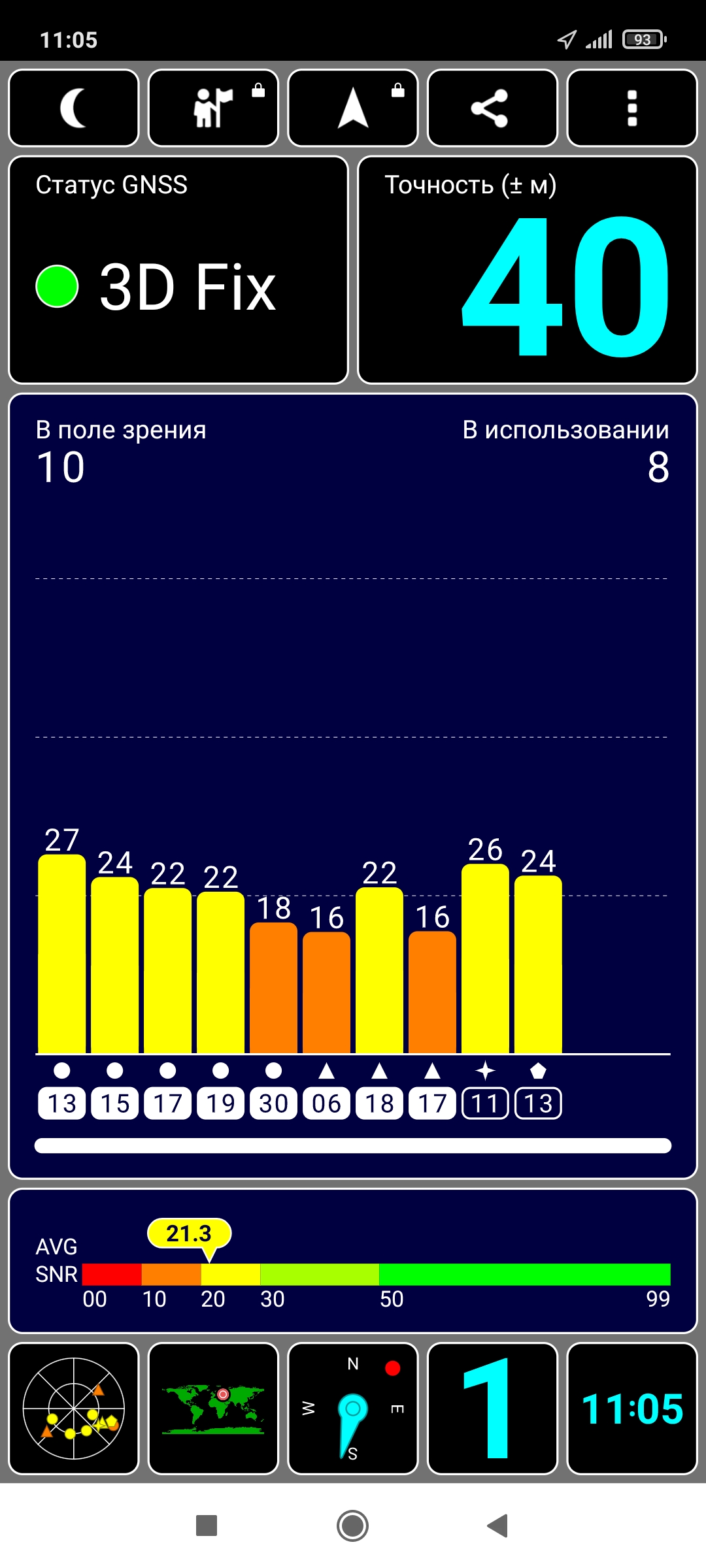Open the speed tile showing 1
The width and height of the screenshot is (706, 1568).
(492, 1408)
